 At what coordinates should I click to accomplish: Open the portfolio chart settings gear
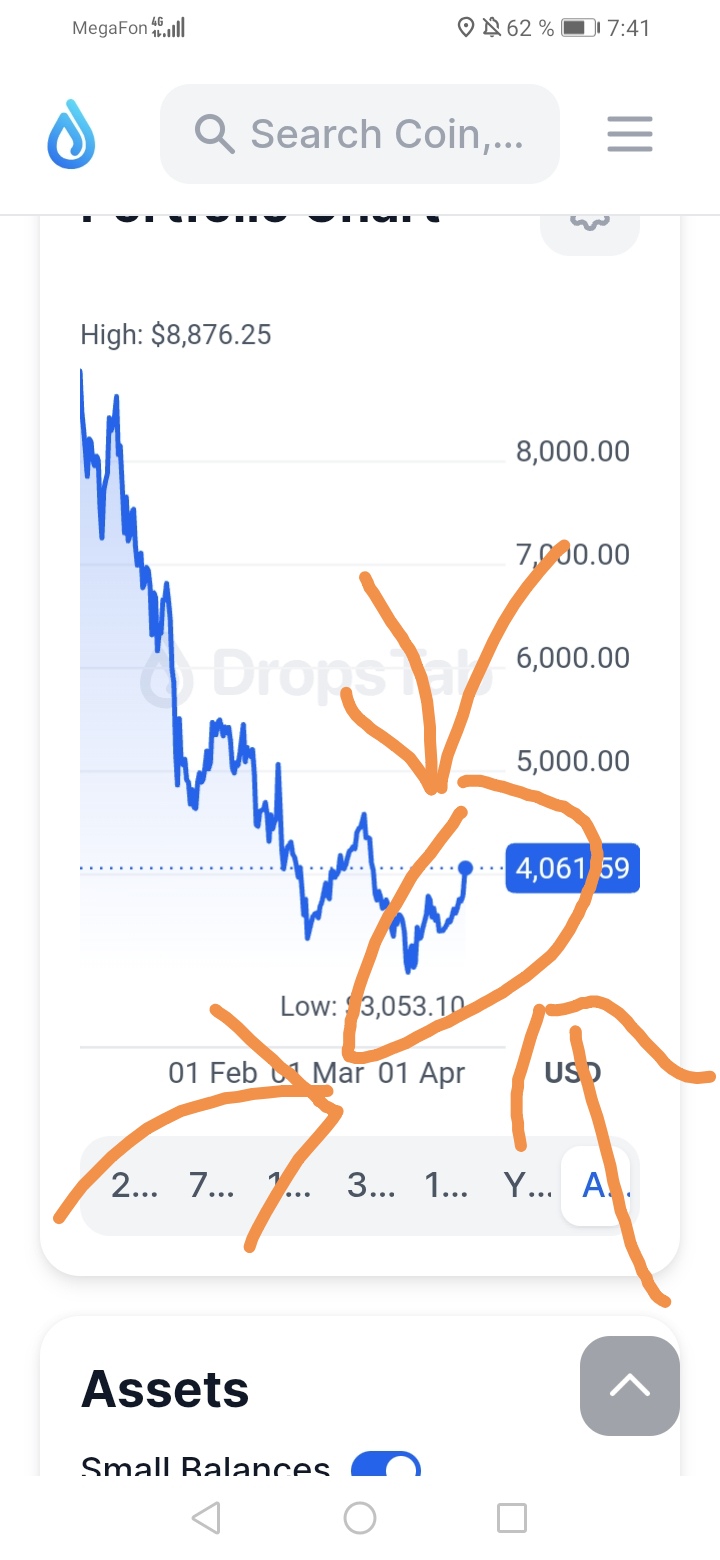589,224
